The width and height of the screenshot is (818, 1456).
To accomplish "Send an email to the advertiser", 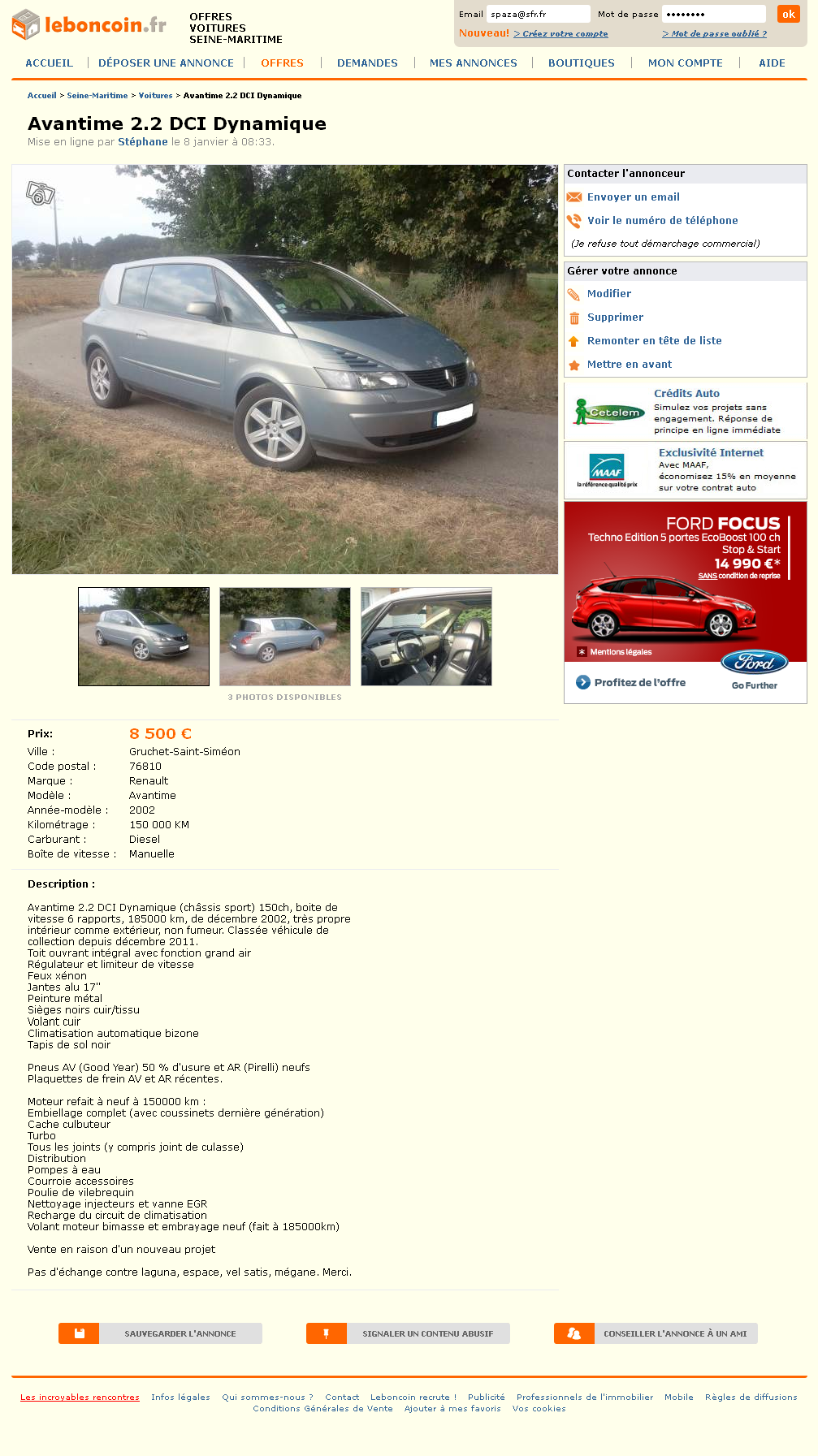I will (x=633, y=197).
